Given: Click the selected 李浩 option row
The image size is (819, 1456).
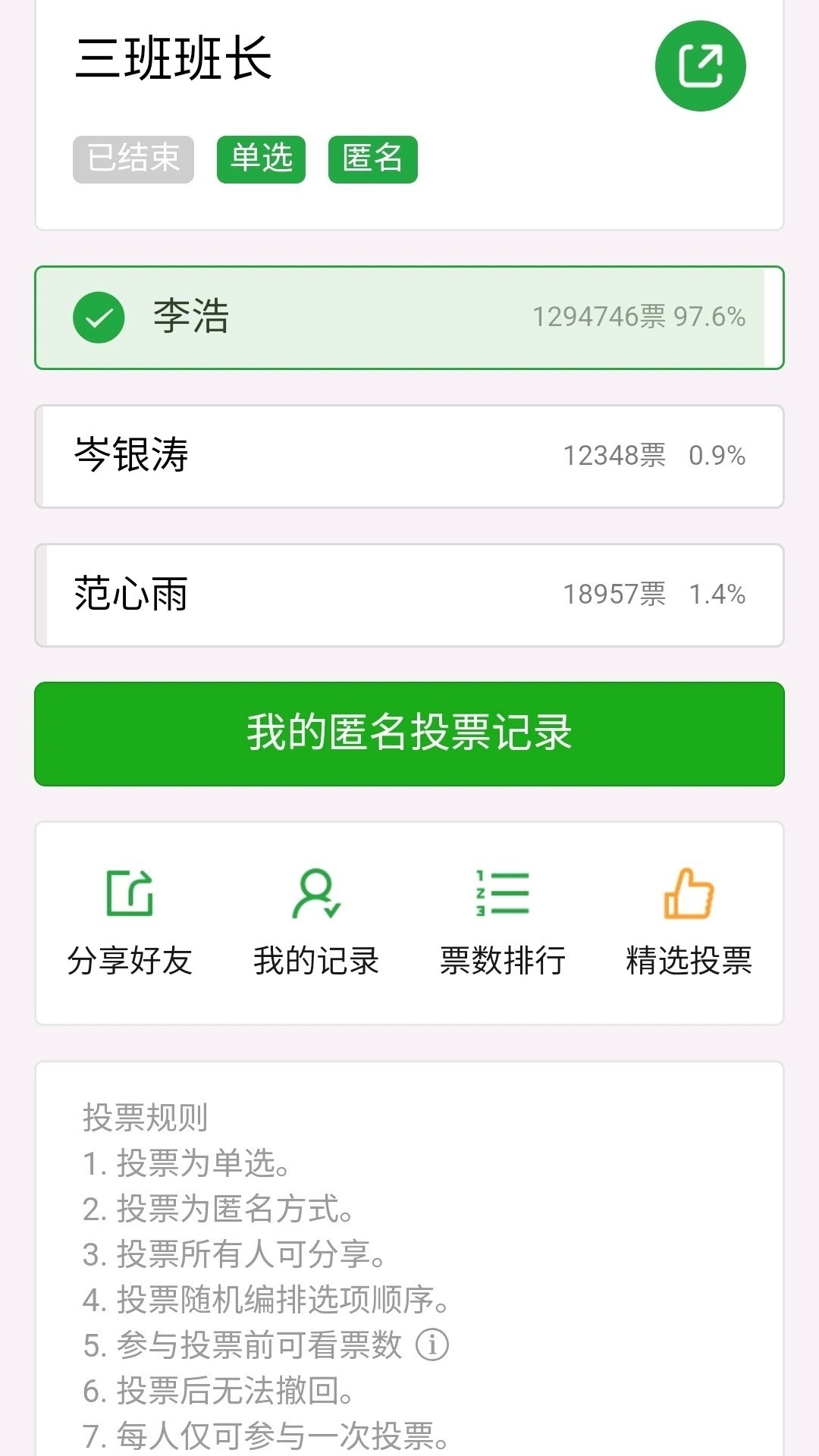Looking at the screenshot, I should click(x=409, y=318).
